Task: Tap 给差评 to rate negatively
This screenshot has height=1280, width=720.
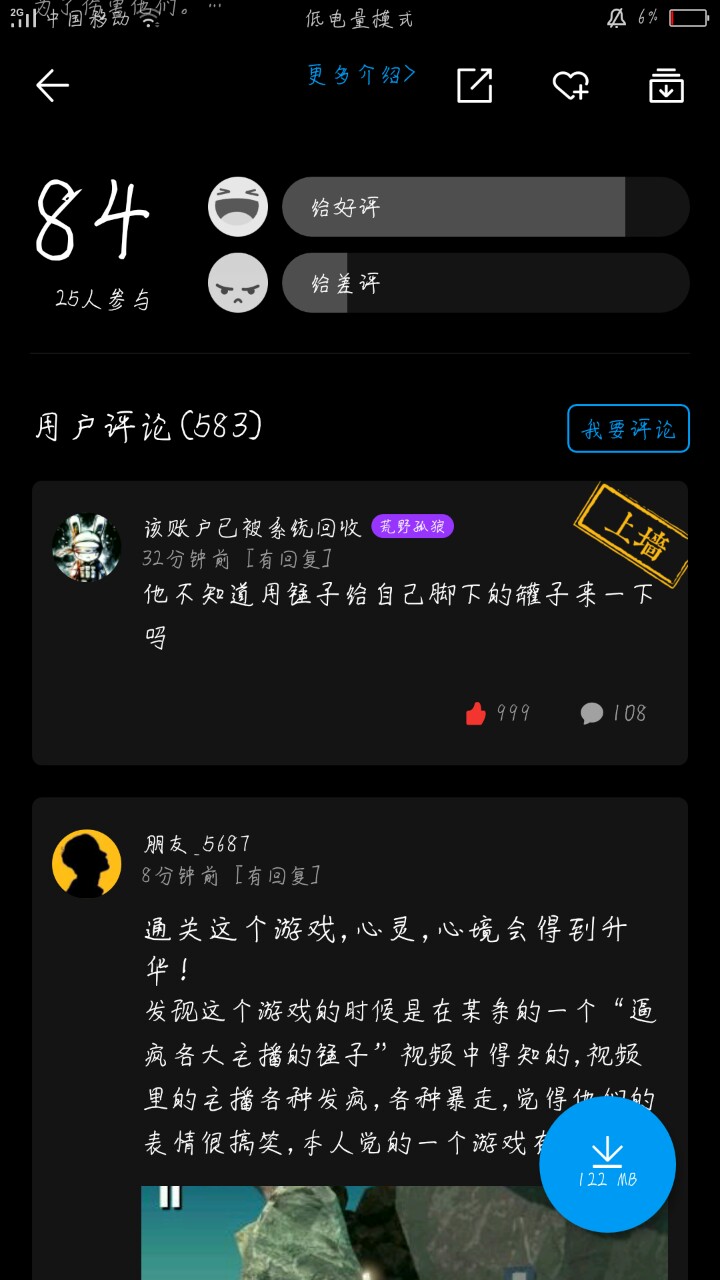Action: pos(485,283)
